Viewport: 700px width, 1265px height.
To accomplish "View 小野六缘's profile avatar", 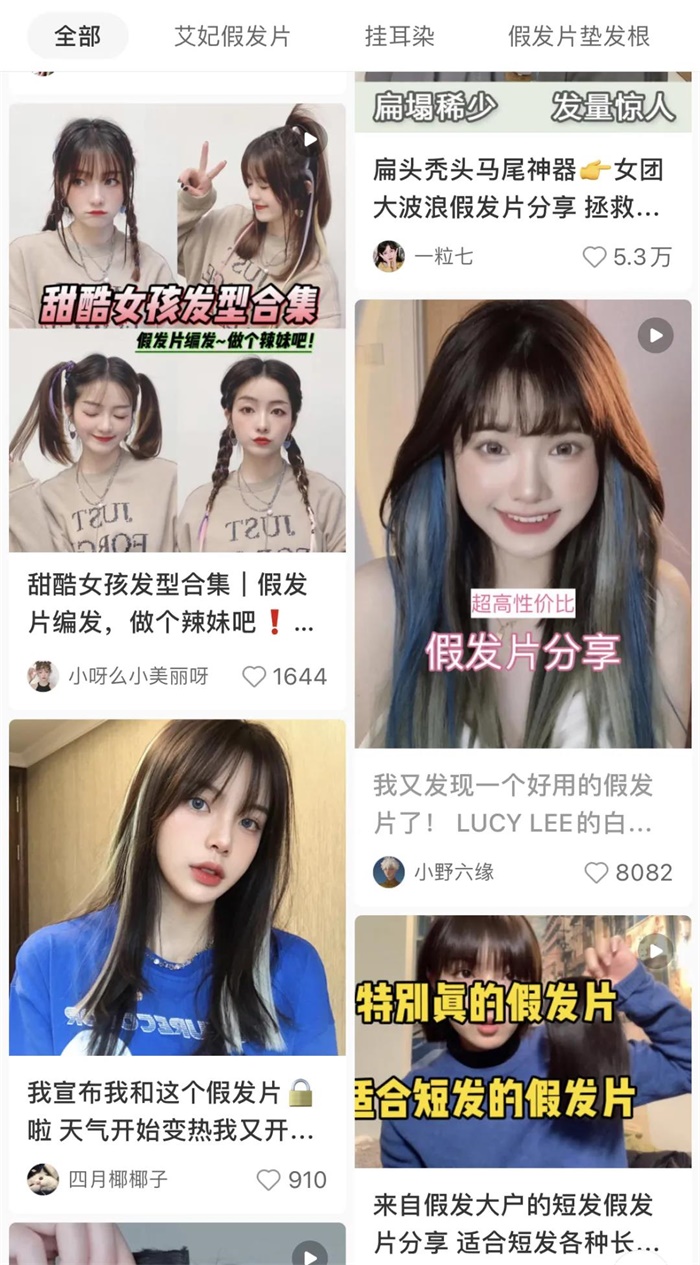I will (389, 872).
